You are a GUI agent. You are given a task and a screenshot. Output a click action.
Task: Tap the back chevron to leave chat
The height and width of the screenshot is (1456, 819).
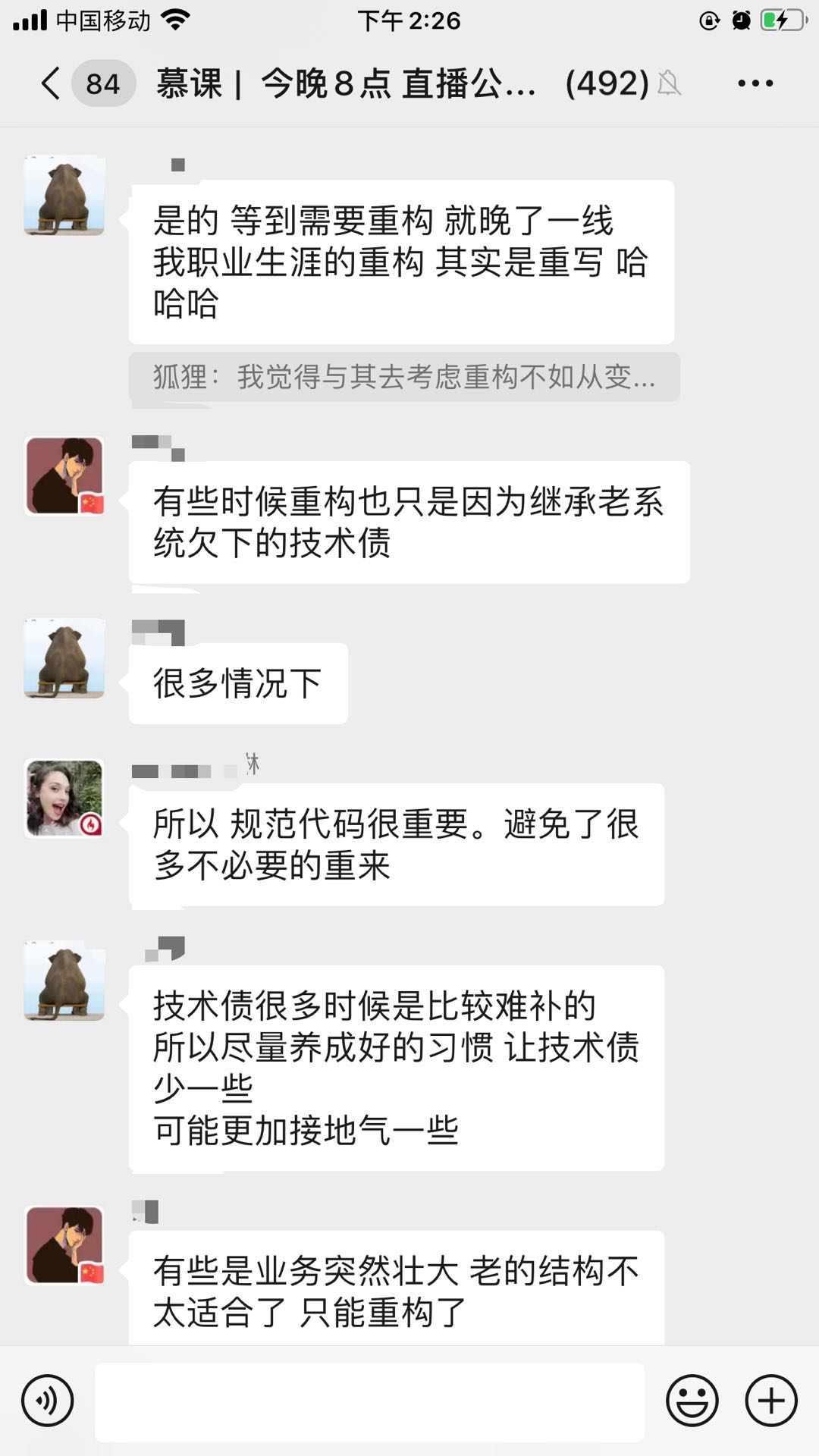pyautogui.click(x=50, y=83)
